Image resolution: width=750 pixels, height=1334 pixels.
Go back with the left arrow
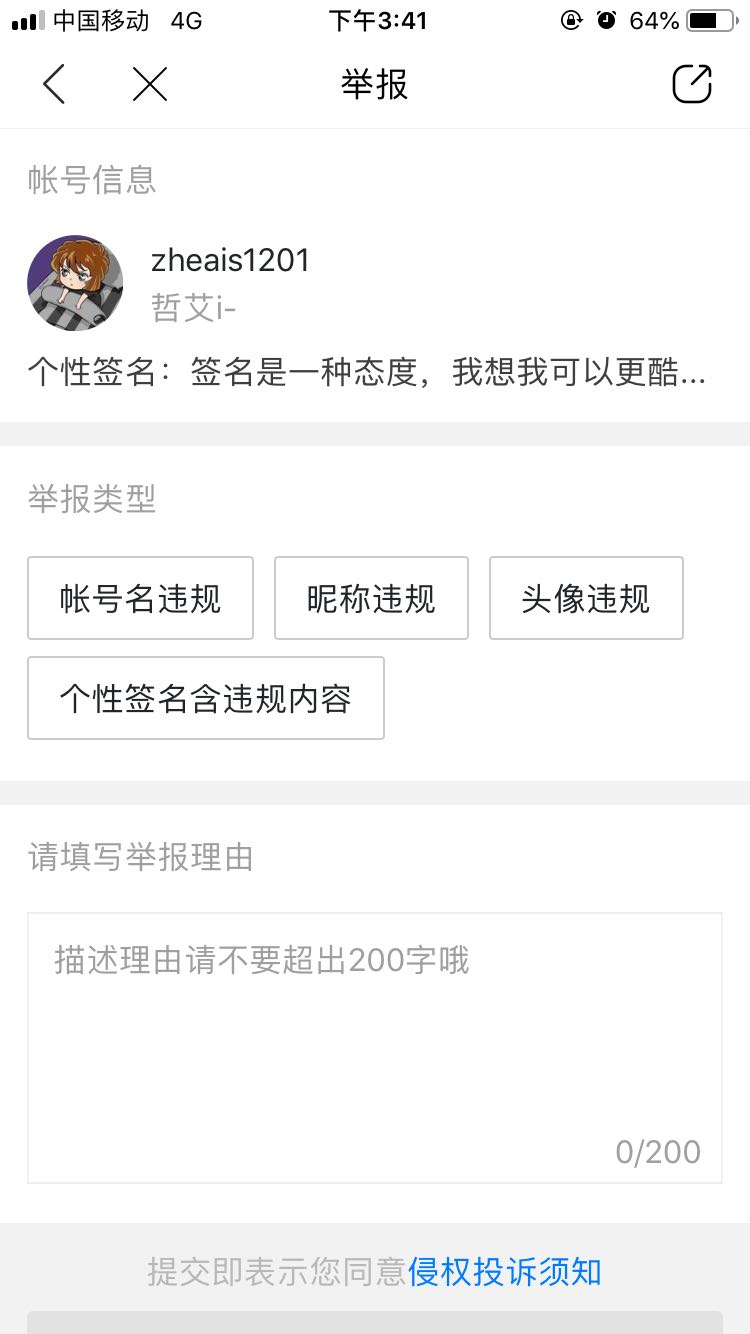(54, 84)
